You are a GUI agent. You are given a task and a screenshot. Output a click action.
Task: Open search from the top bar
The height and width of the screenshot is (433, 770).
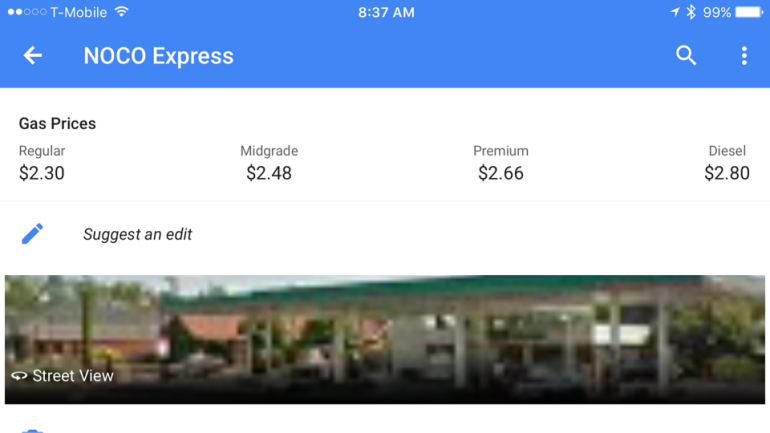(685, 56)
